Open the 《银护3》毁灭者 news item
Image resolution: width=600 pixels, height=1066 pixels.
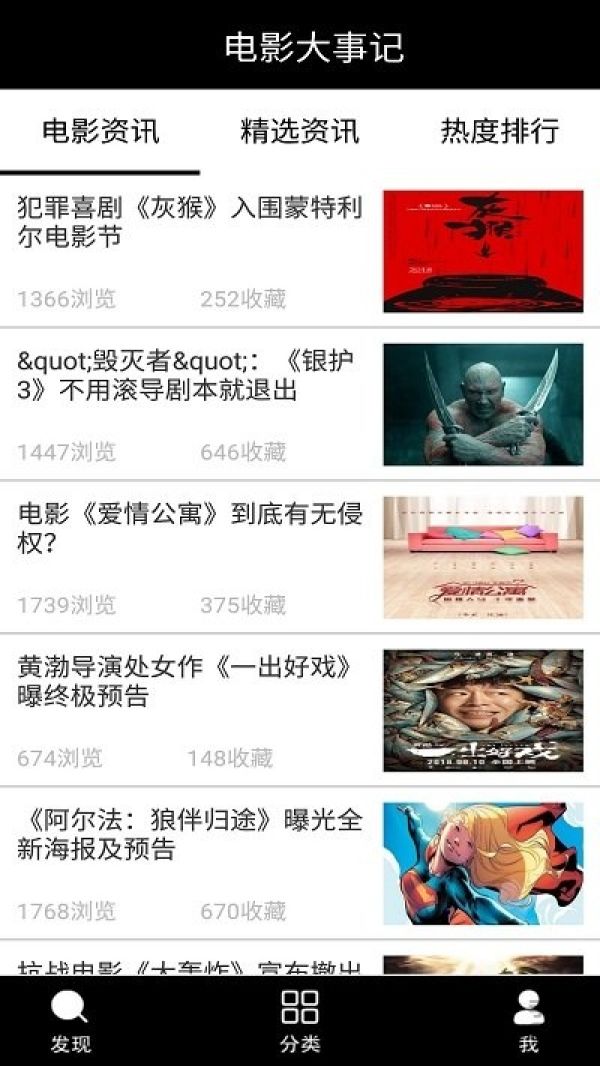[300, 405]
